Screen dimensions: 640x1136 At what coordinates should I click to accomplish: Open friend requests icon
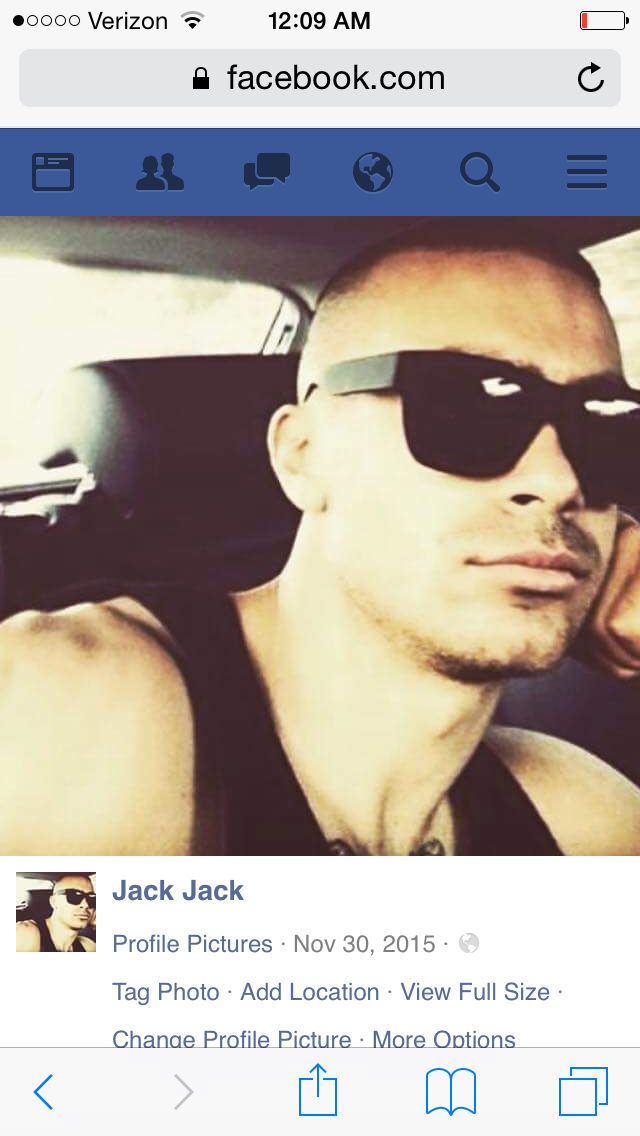[160, 172]
